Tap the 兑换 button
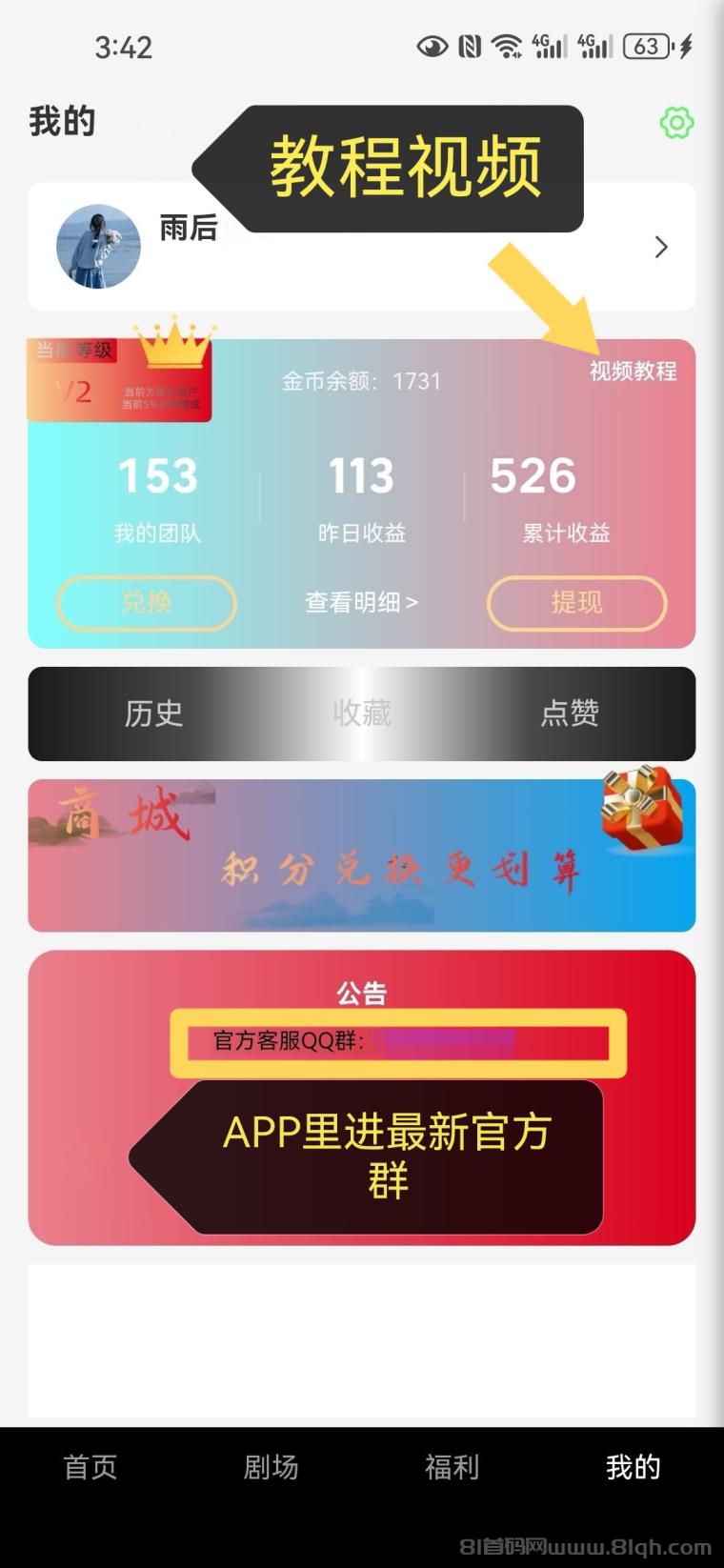The width and height of the screenshot is (724, 1568). [x=147, y=602]
